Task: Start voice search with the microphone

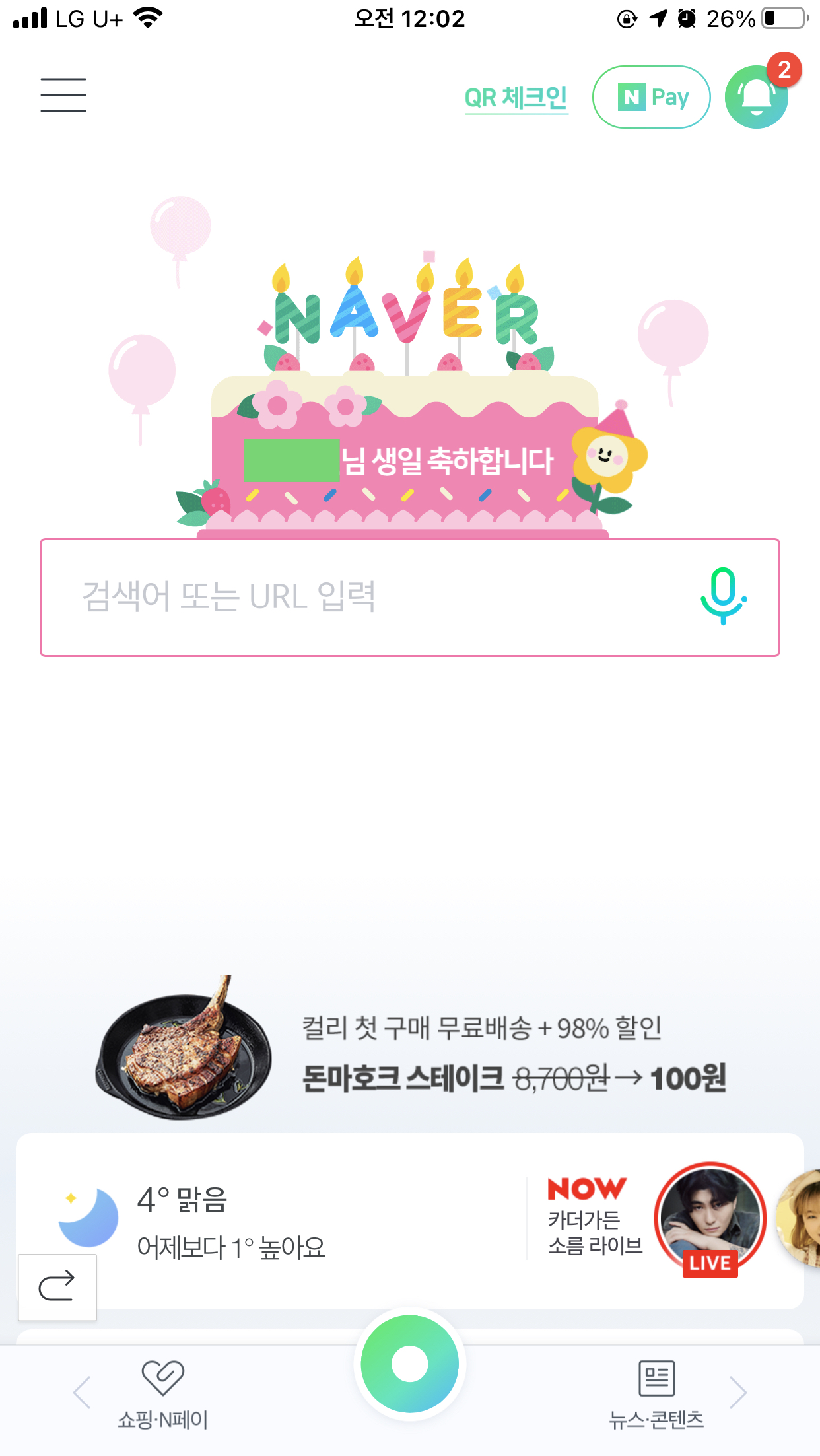Action: [723, 596]
